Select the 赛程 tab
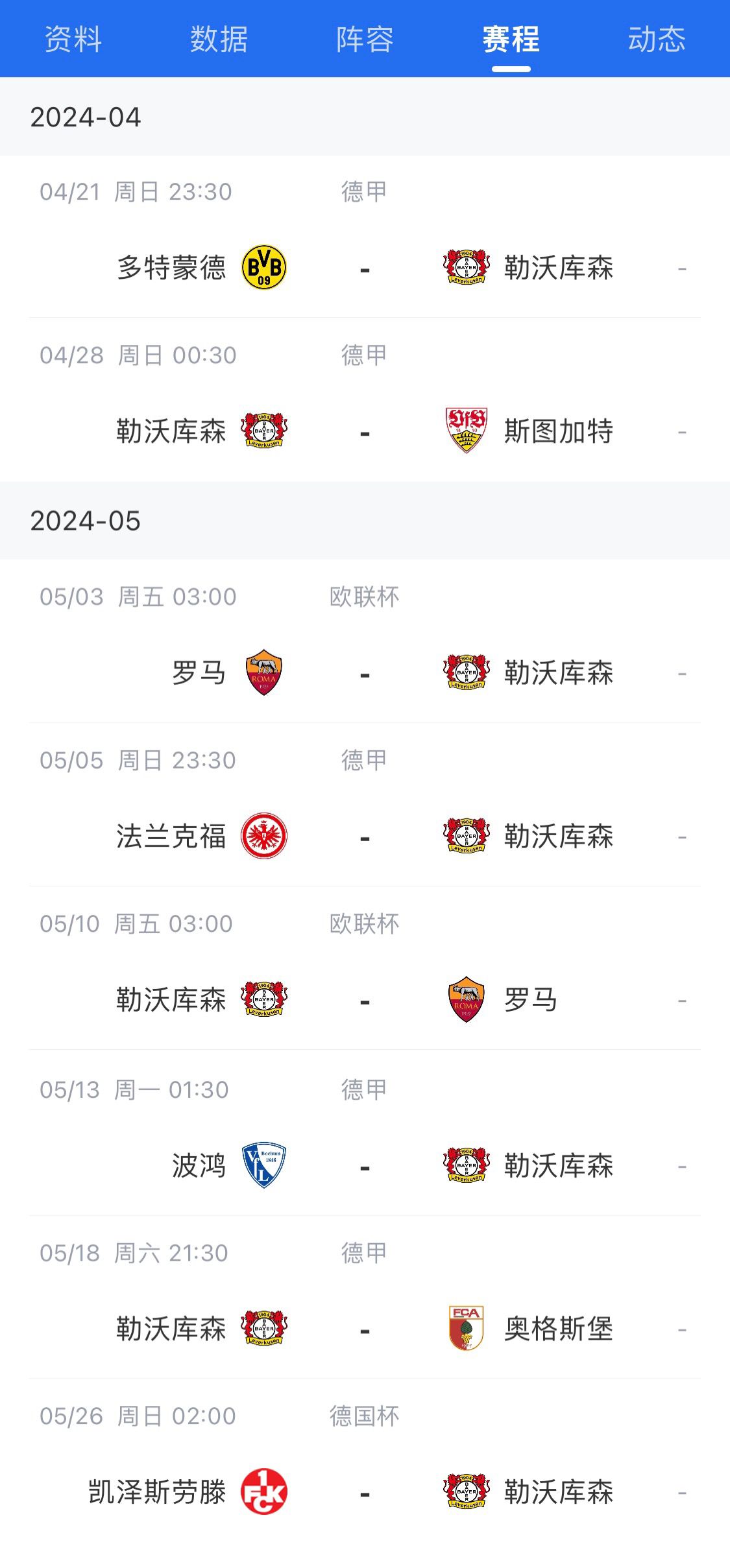Screen dimensions: 730x1568 (x=511, y=39)
